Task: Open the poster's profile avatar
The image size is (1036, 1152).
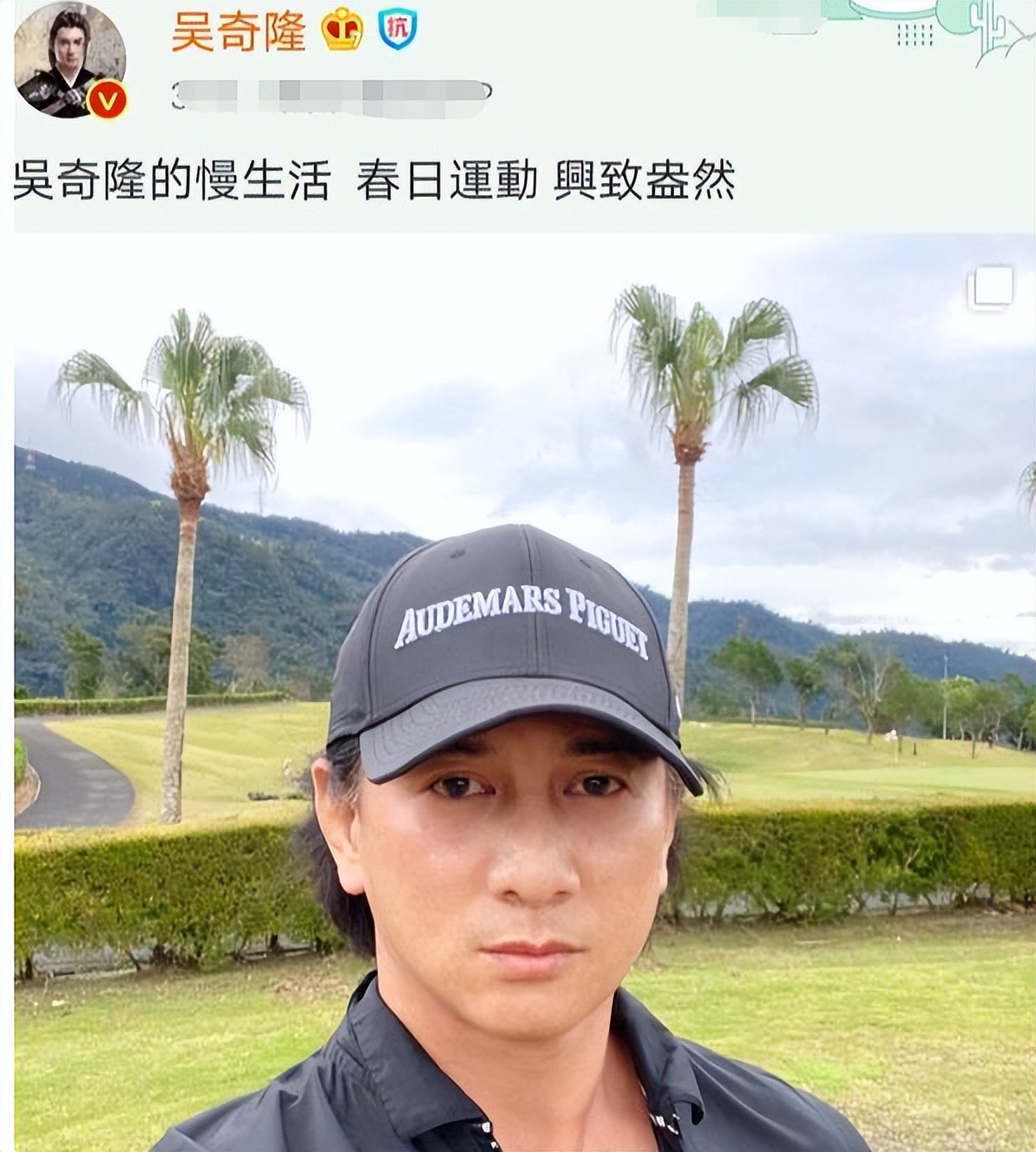Action: pyautogui.click(x=69, y=59)
